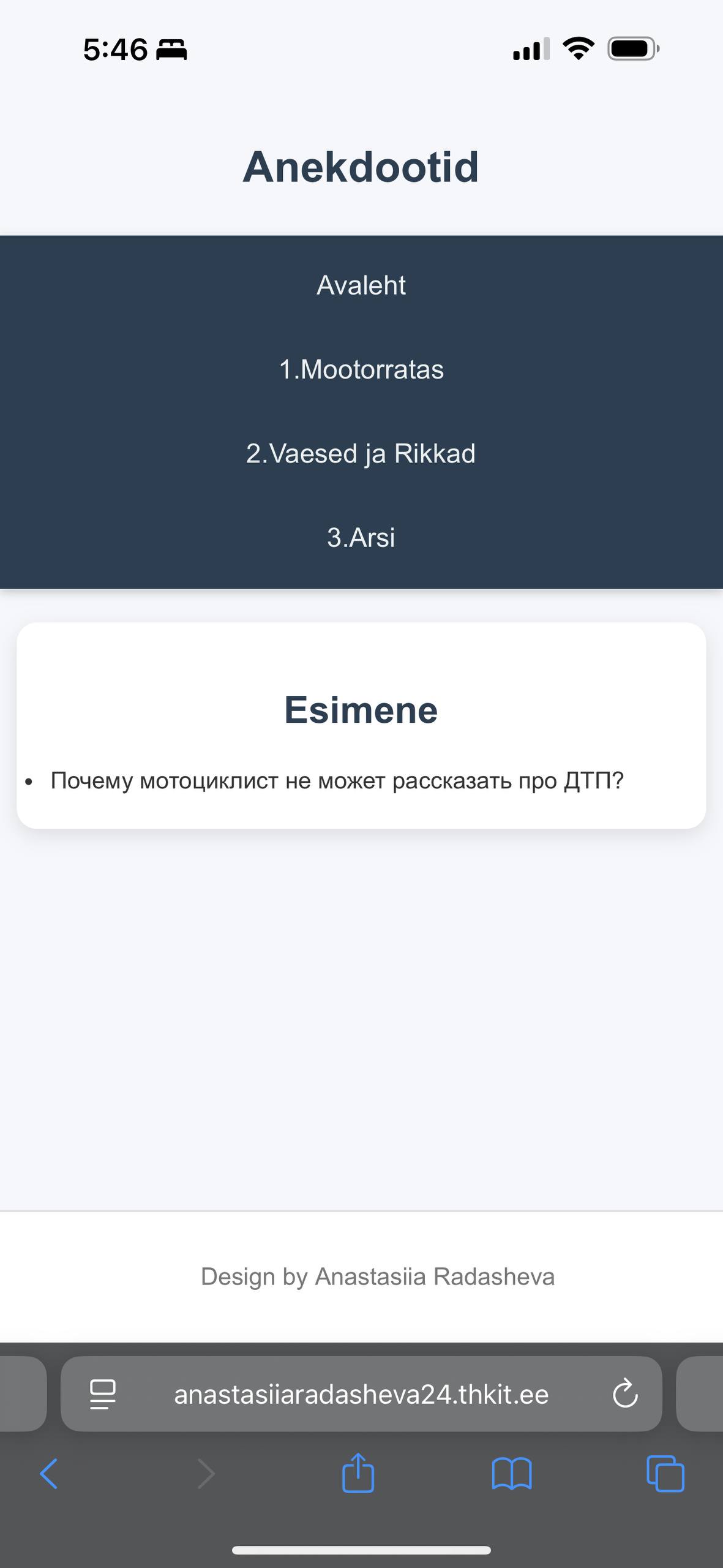Tap the anastasiiaradasheva24.thkit.ee address bar
Viewport: 723px width, 1568px height.
coord(361,1393)
